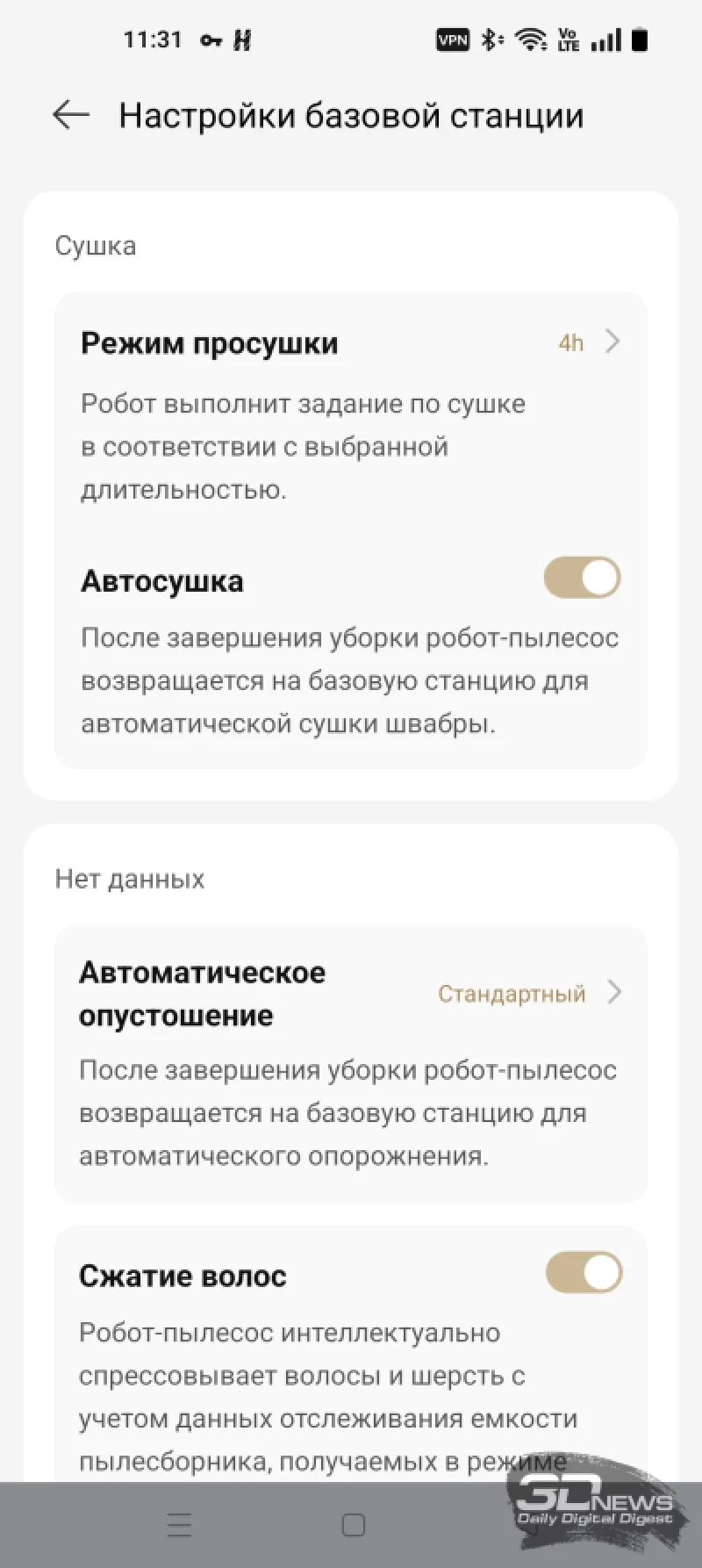Open Режим просушки duration setting

[x=588, y=342]
